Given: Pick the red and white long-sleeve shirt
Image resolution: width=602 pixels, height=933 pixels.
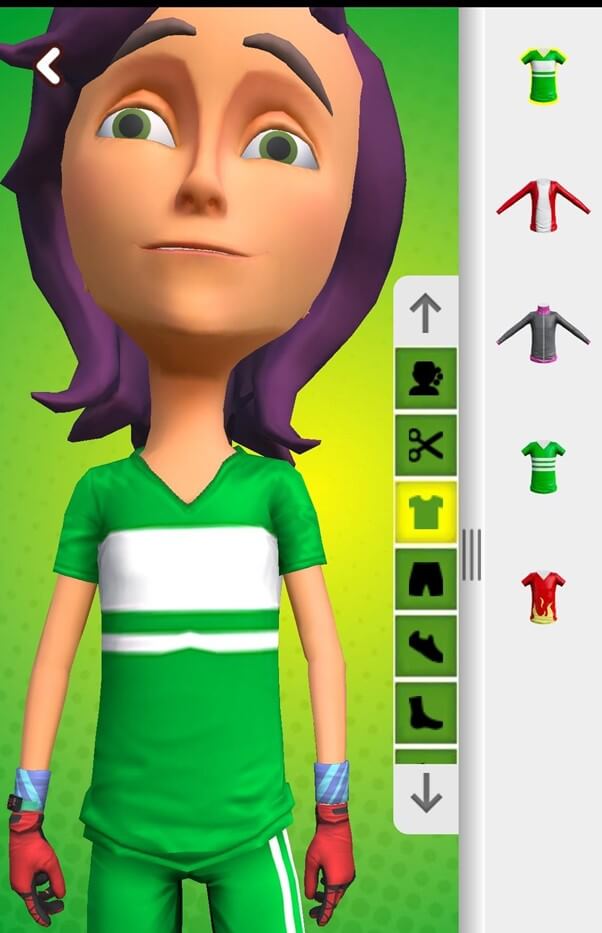Looking at the screenshot, I should pos(543,205).
